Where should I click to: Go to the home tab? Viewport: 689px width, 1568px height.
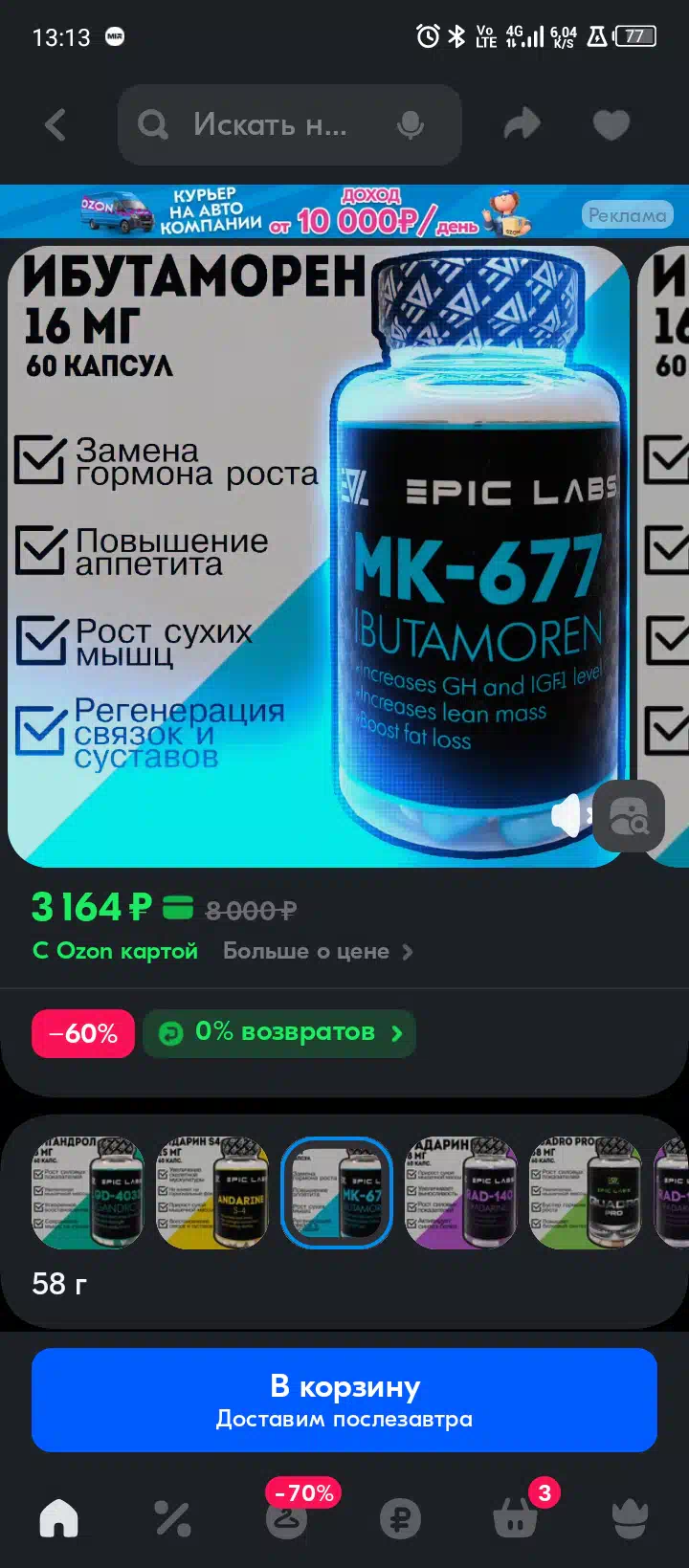pyautogui.click(x=58, y=1518)
